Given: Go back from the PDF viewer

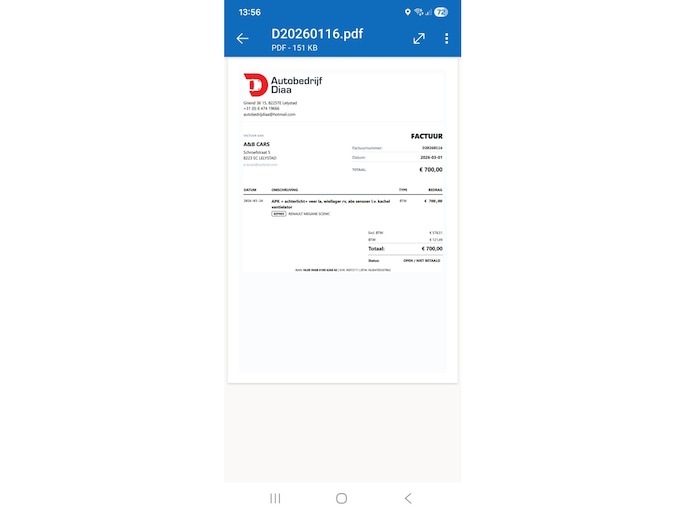Looking at the screenshot, I should 242,39.
